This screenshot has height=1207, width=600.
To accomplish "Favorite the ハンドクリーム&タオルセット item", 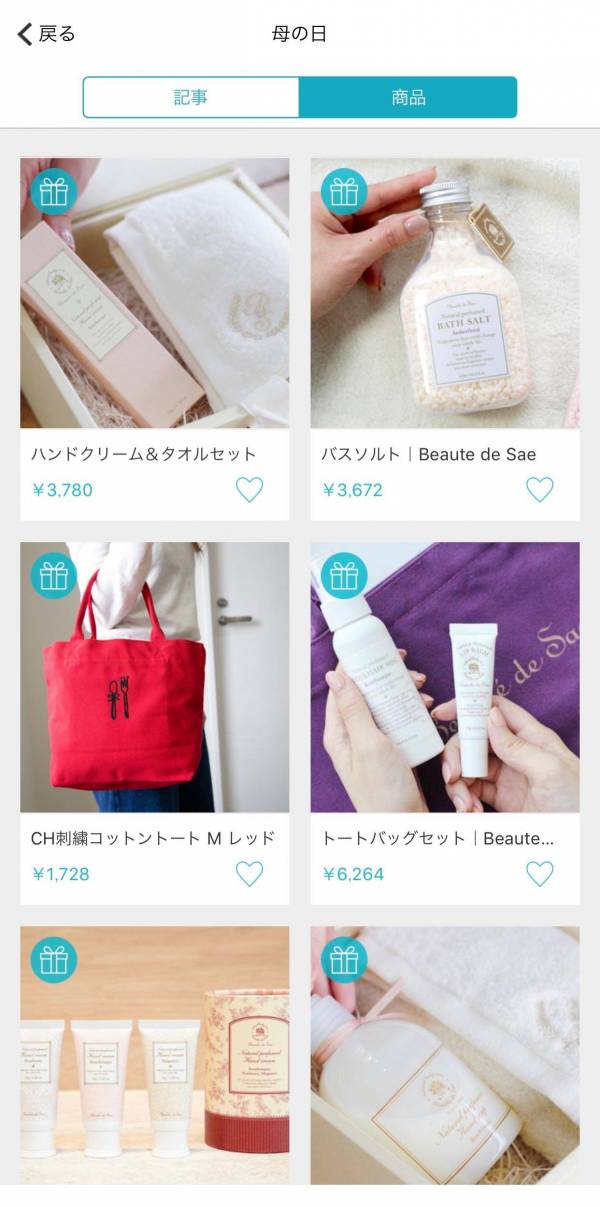I will click(249, 490).
